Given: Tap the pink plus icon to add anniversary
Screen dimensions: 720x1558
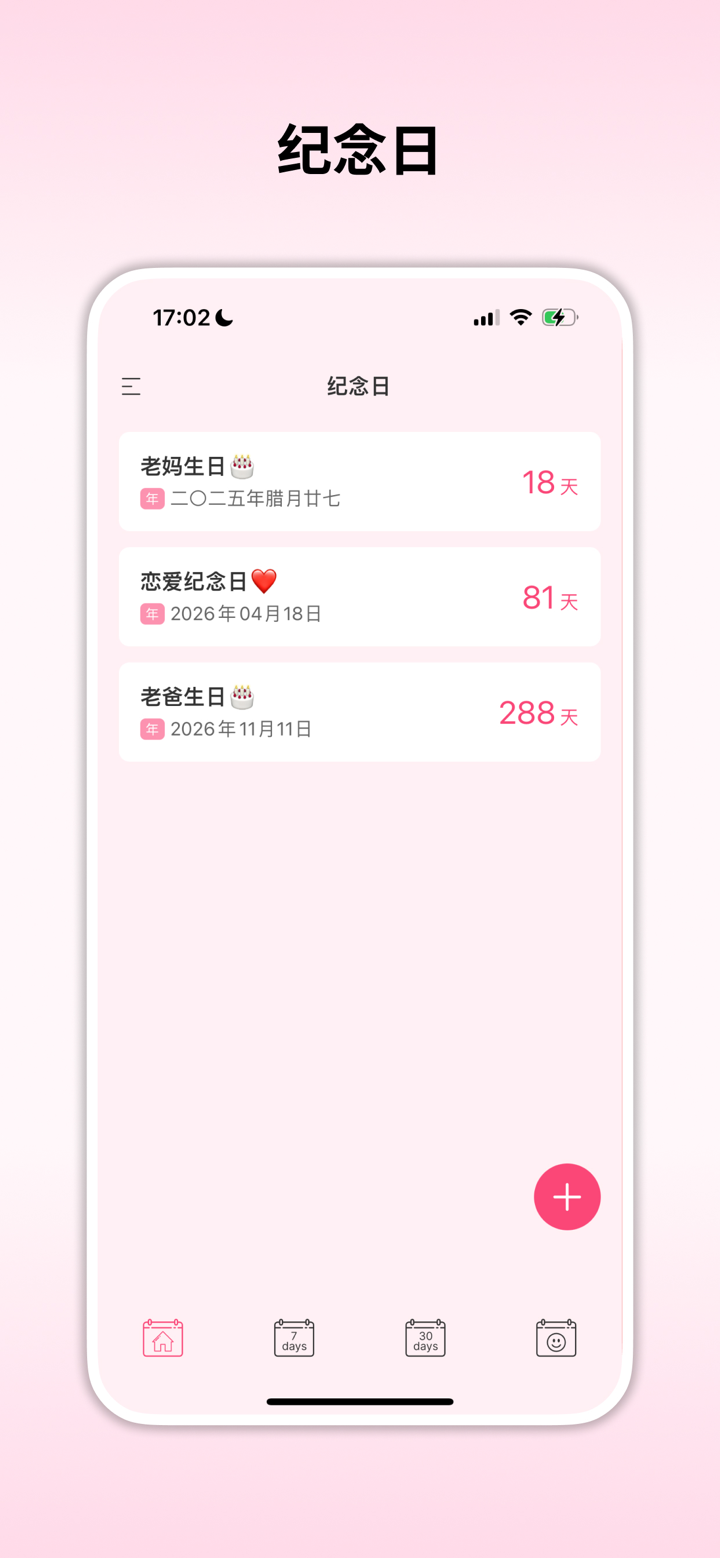Looking at the screenshot, I should (x=566, y=1196).
